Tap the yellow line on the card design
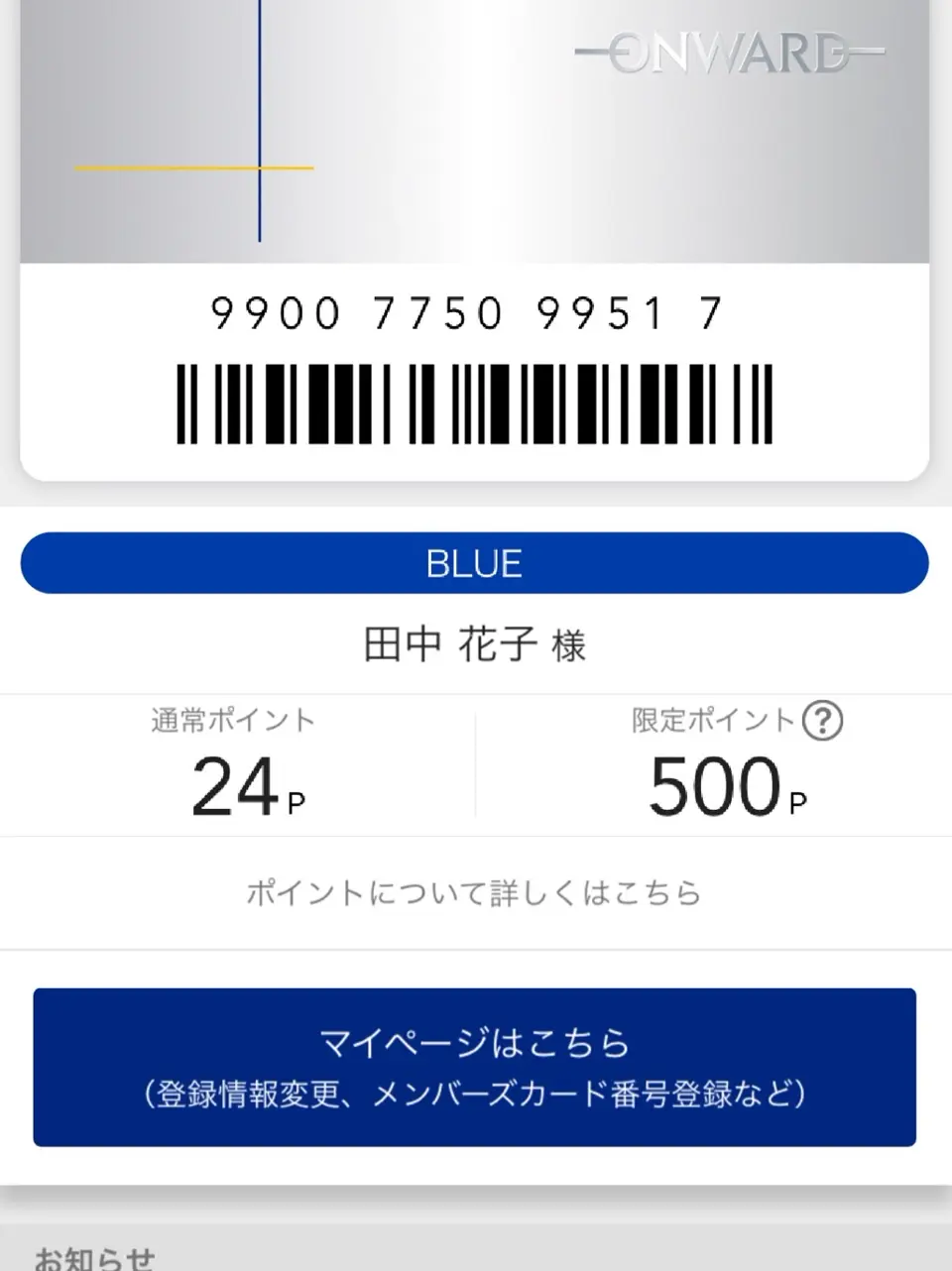This screenshot has width=952, height=1271. (x=193, y=169)
